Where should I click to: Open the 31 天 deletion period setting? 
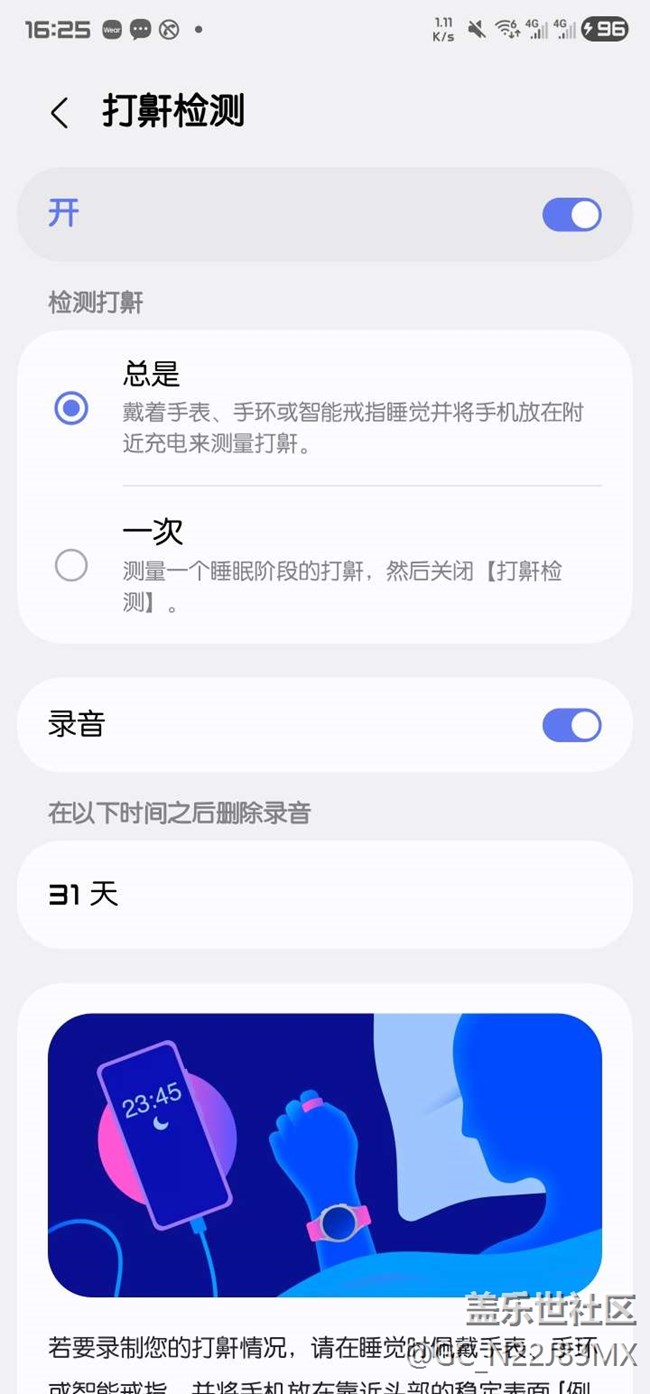tap(324, 894)
